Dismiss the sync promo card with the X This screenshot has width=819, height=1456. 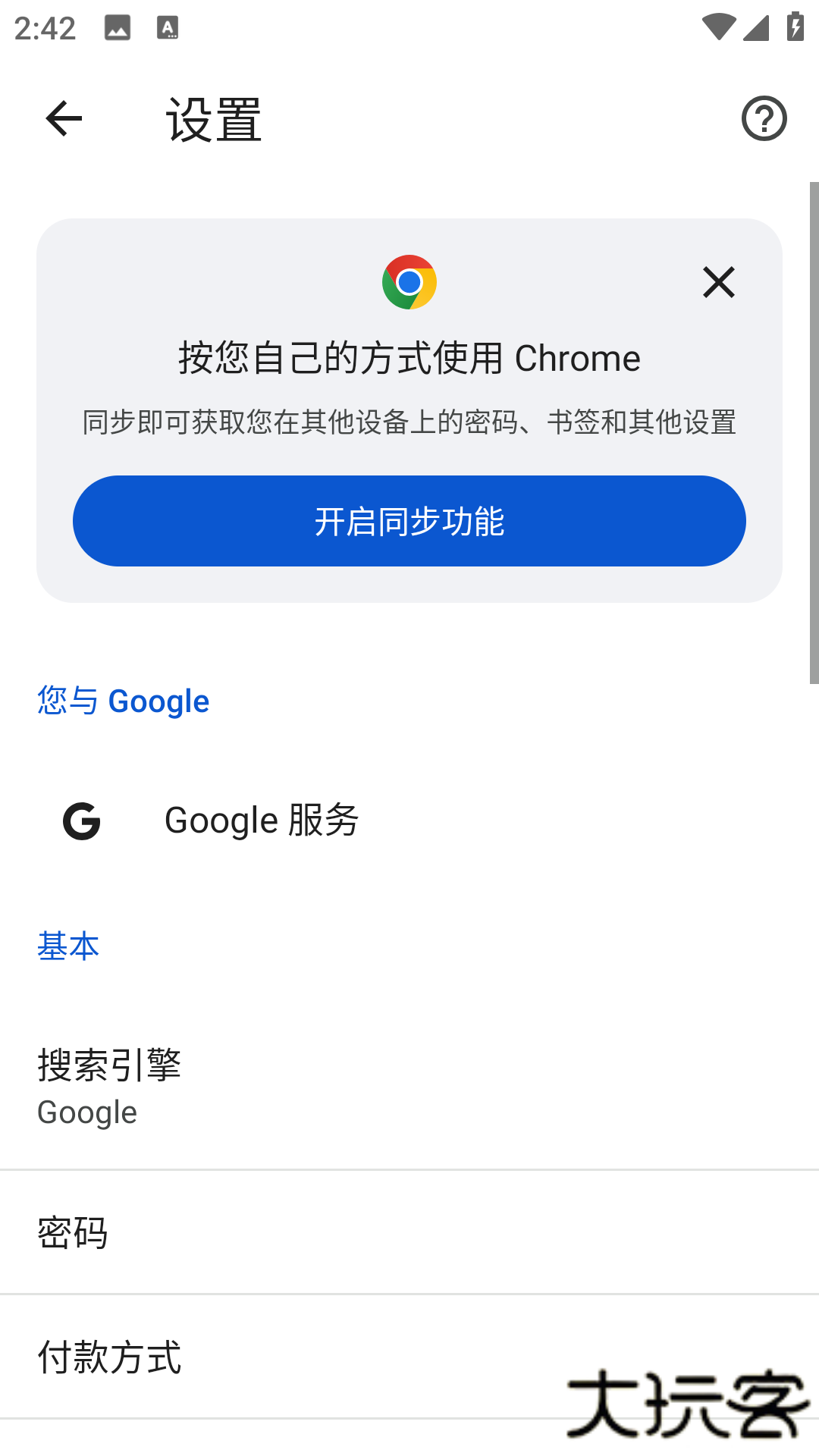pyautogui.click(x=718, y=282)
